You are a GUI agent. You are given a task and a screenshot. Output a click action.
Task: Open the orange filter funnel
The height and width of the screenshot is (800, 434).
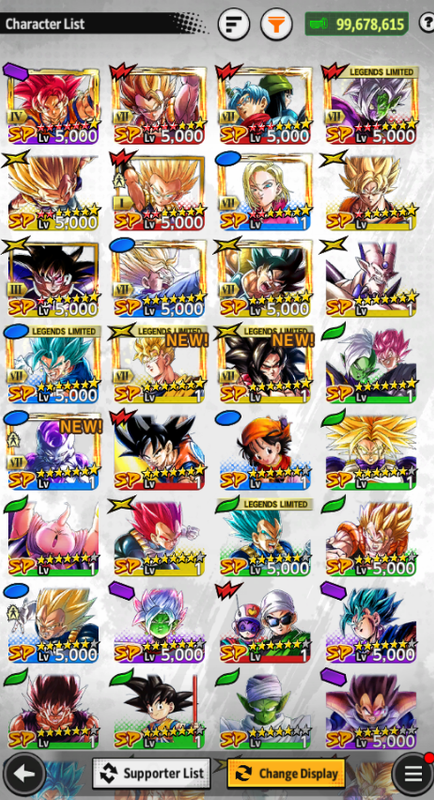tap(276, 24)
